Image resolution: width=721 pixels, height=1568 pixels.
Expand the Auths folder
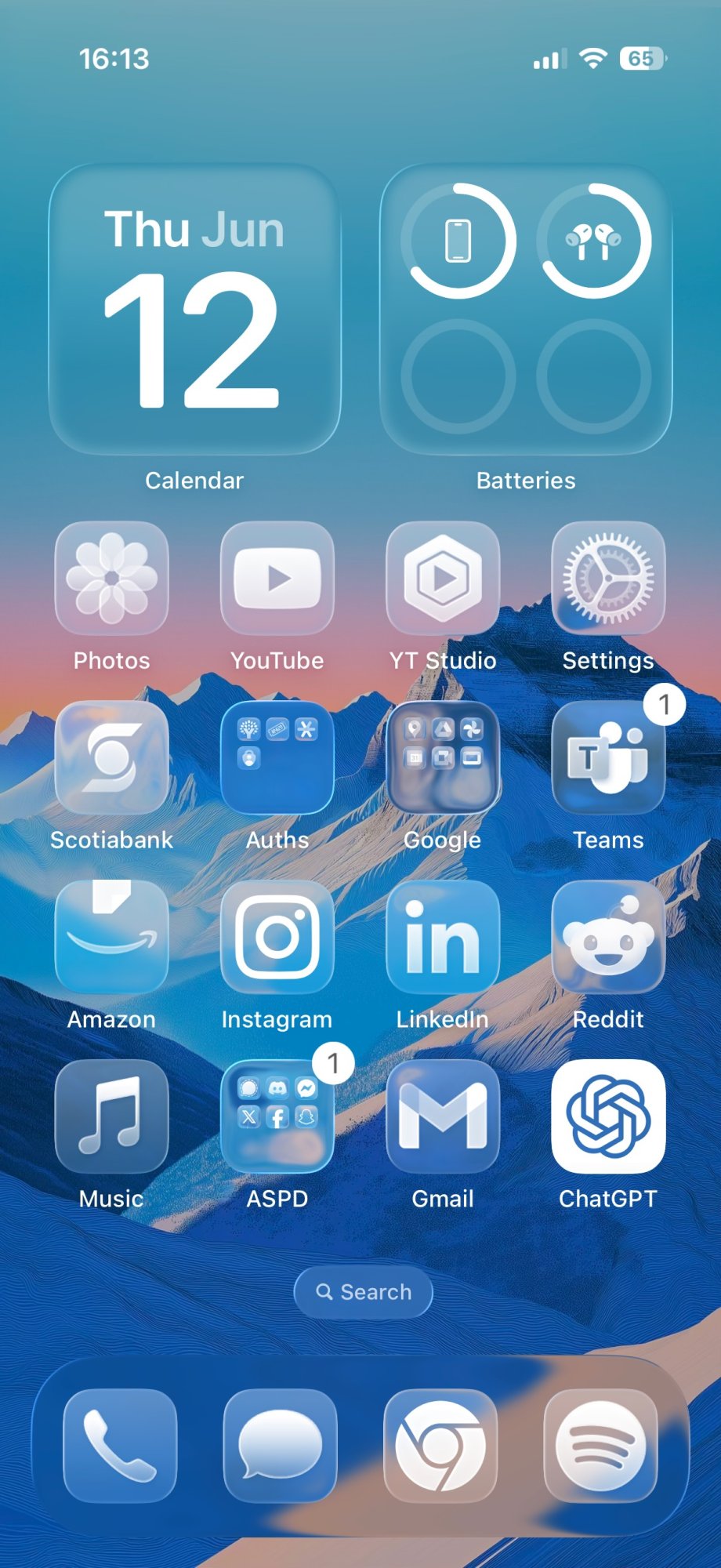(x=277, y=757)
